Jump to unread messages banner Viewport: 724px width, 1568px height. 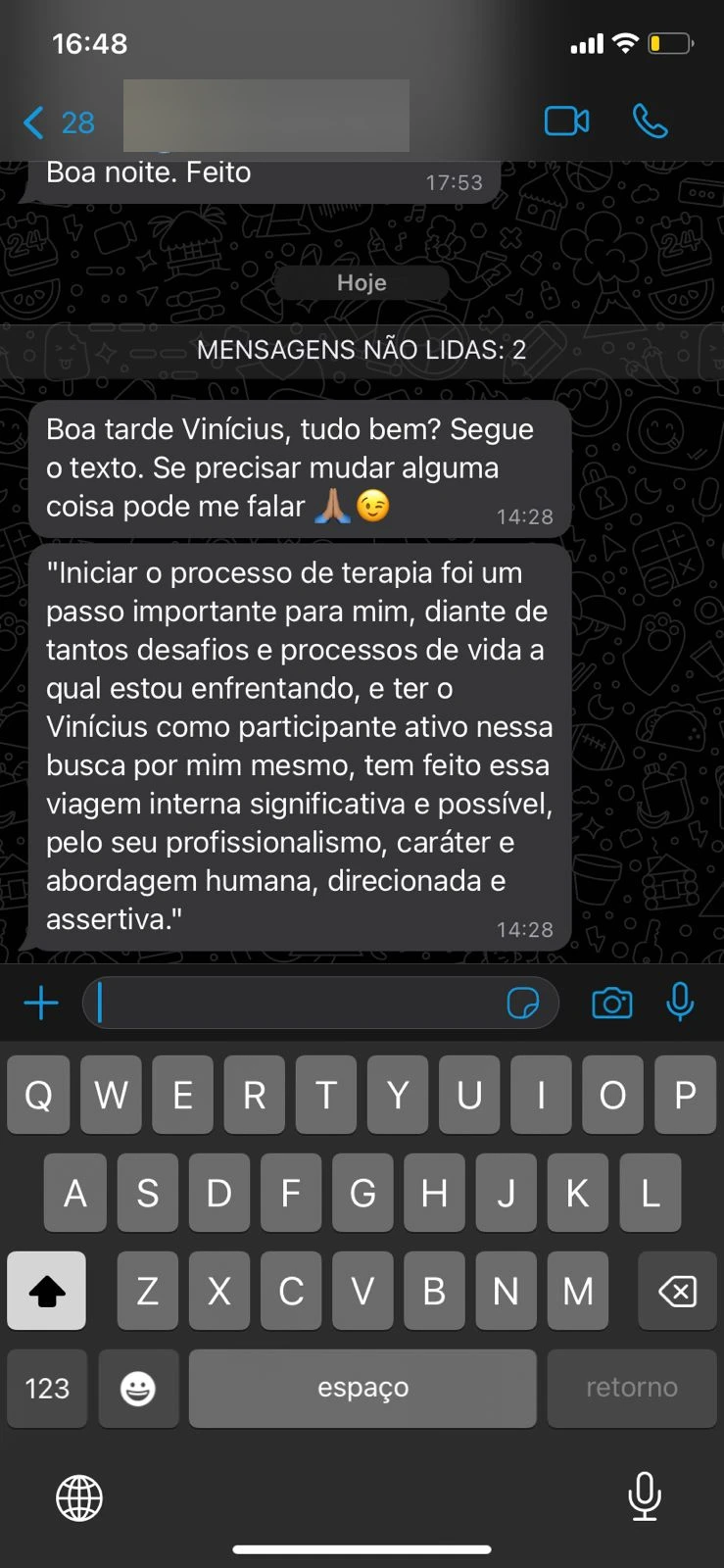[362, 349]
